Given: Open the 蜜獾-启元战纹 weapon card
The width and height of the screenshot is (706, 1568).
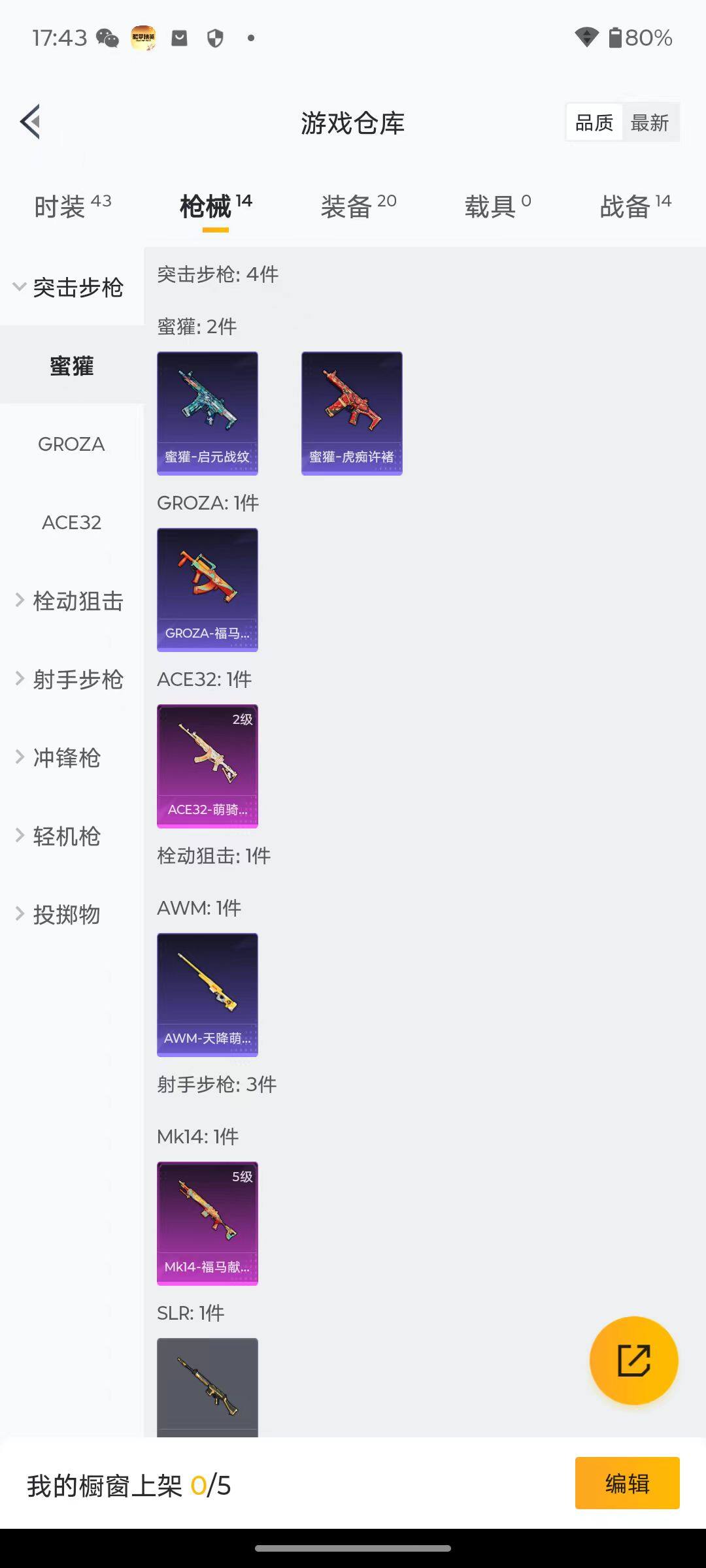Looking at the screenshot, I should (x=207, y=412).
